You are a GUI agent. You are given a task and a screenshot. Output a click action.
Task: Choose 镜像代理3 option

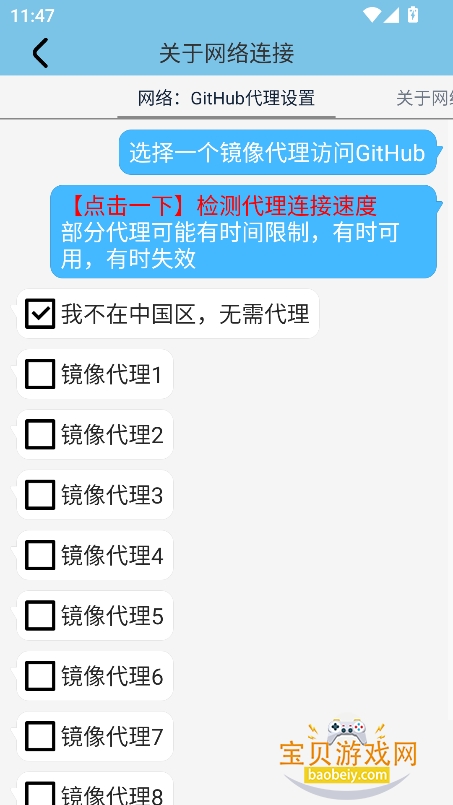pyautogui.click(x=40, y=495)
